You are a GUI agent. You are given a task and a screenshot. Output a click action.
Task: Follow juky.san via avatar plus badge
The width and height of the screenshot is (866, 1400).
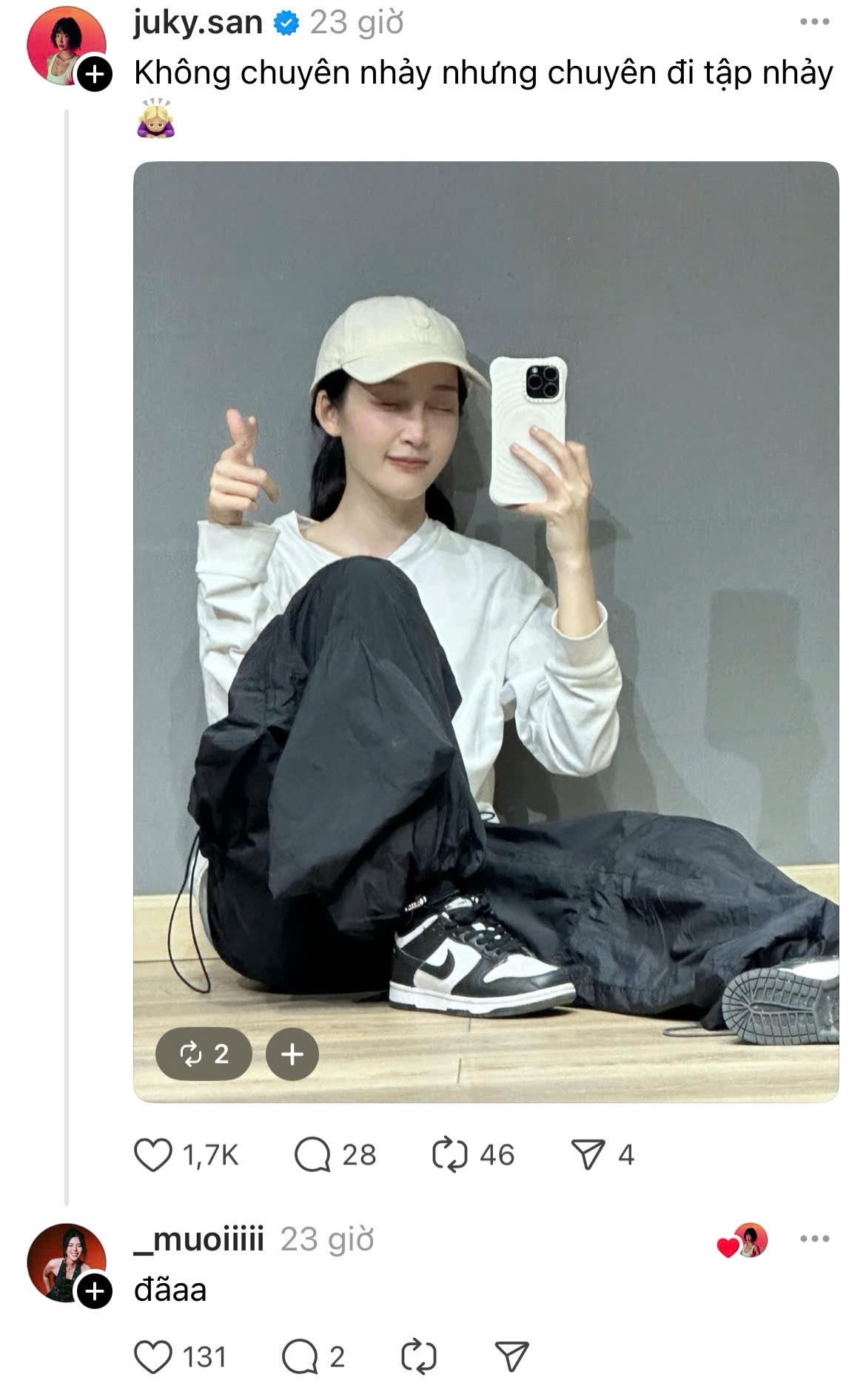click(95, 74)
